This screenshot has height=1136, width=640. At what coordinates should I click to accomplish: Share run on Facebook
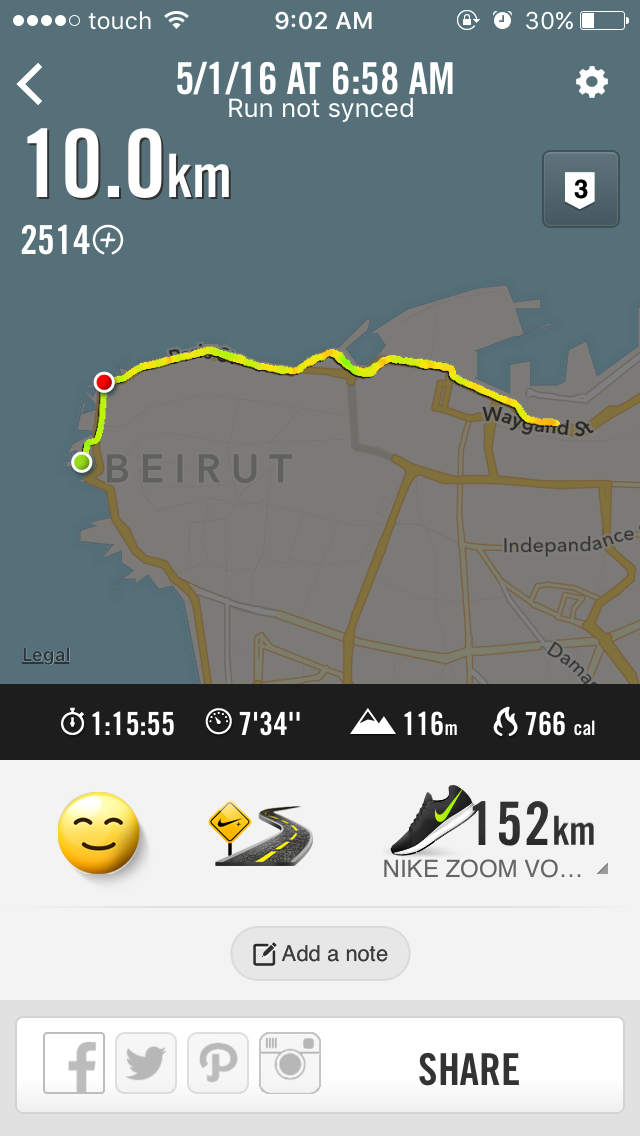pyautogui.click(x=74, y=1063)
